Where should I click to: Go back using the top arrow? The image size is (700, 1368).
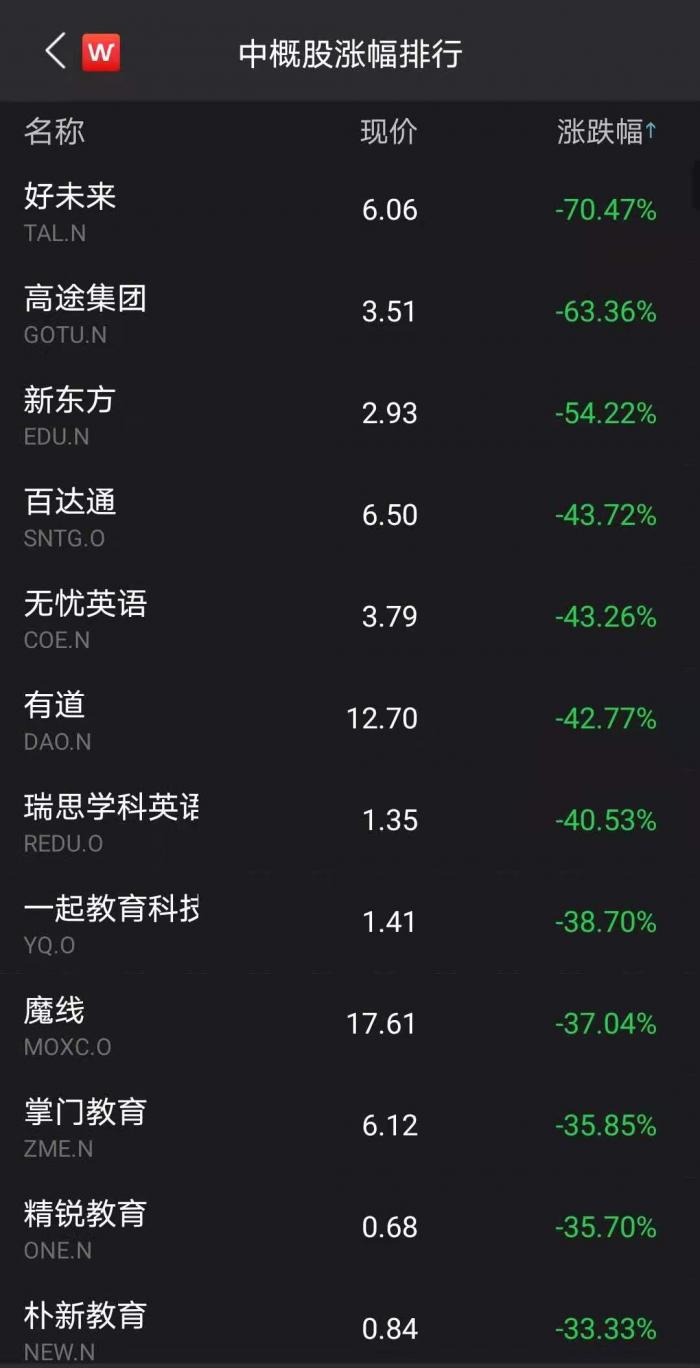pyautogui.click(x=55, y=51)
